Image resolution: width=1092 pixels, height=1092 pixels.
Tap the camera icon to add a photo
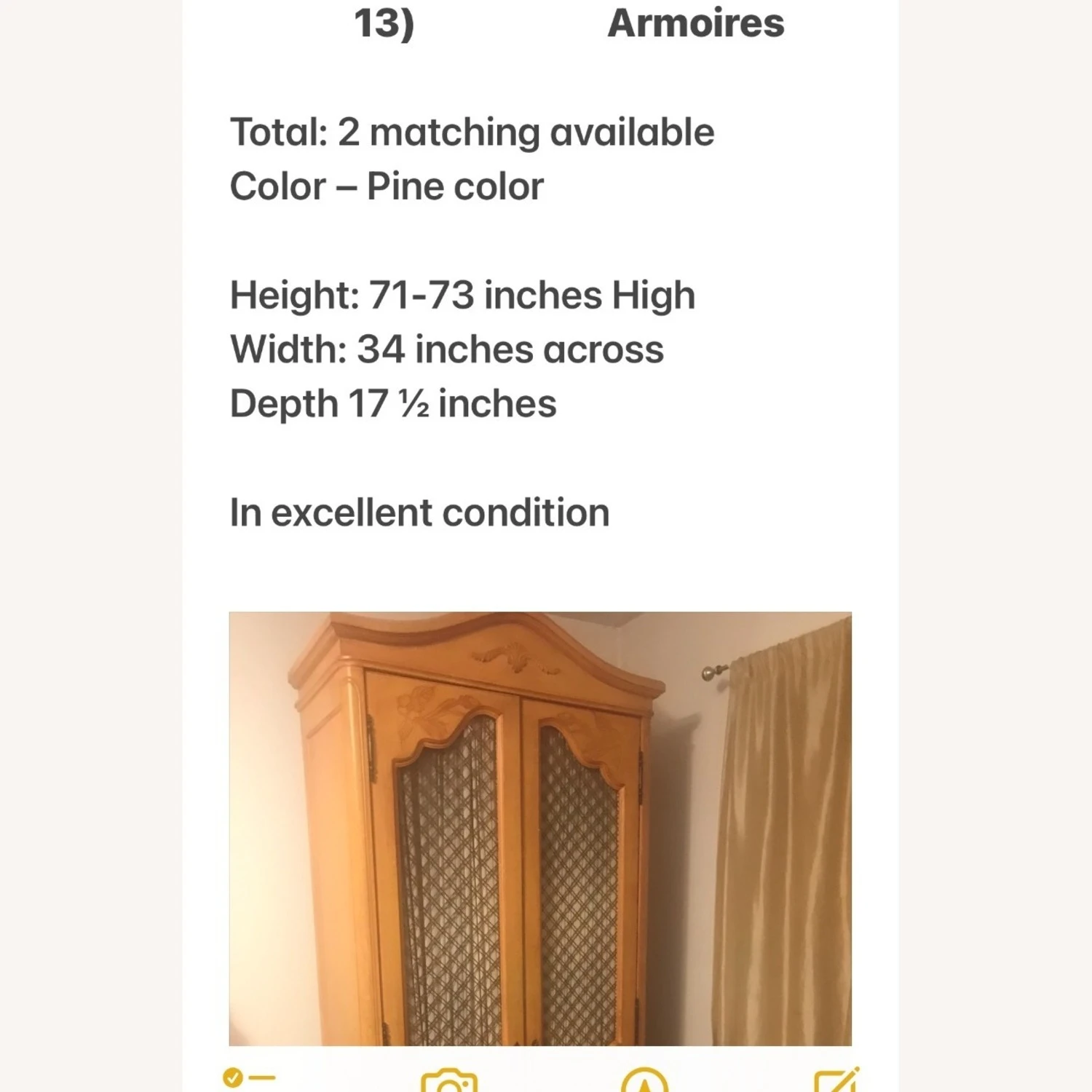point(449,1082)
